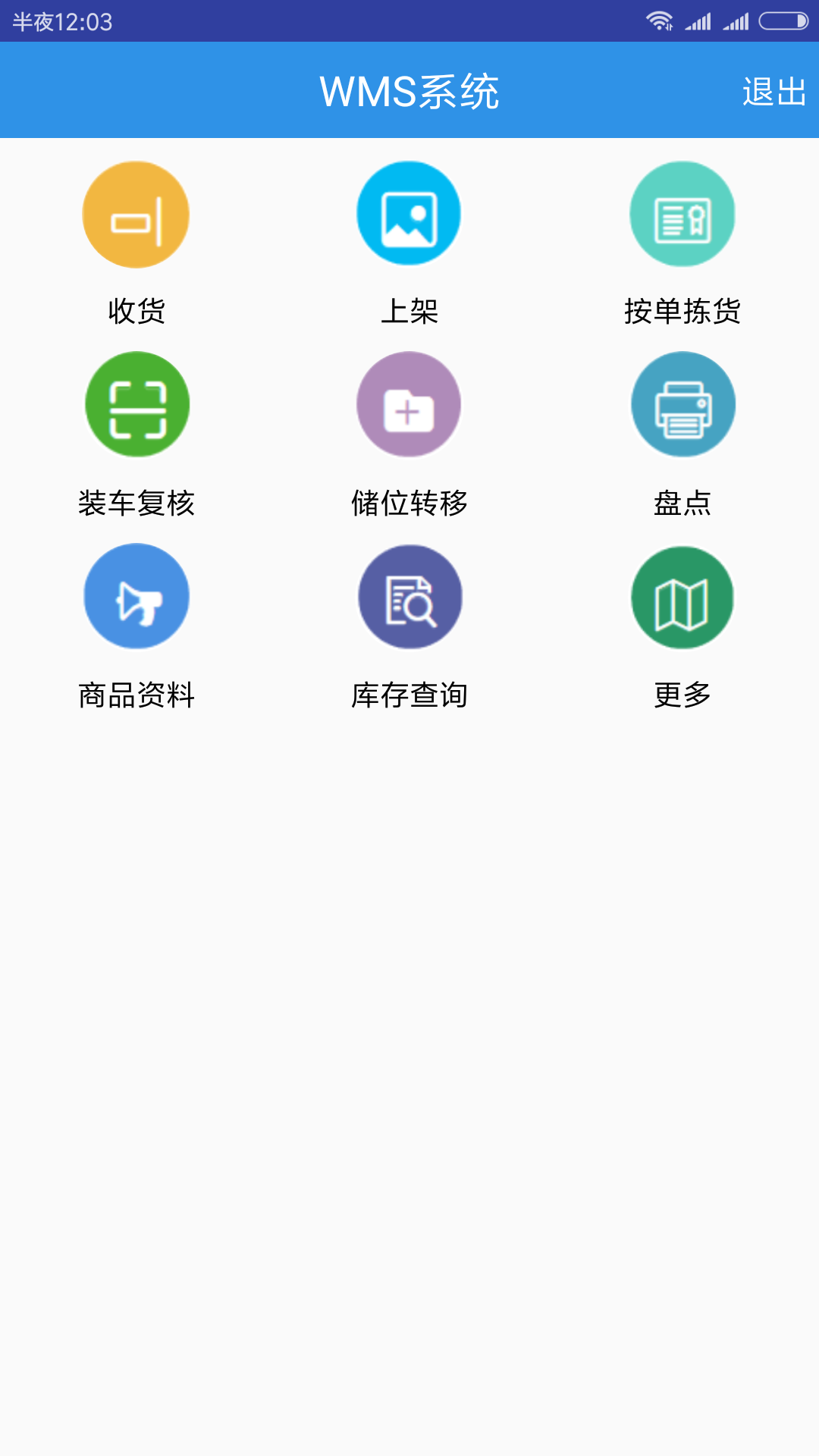Open 商品资料 (Product Info) megaphone icon
This screenshot has width=819, height=1456.
click(x=136, y=597)
